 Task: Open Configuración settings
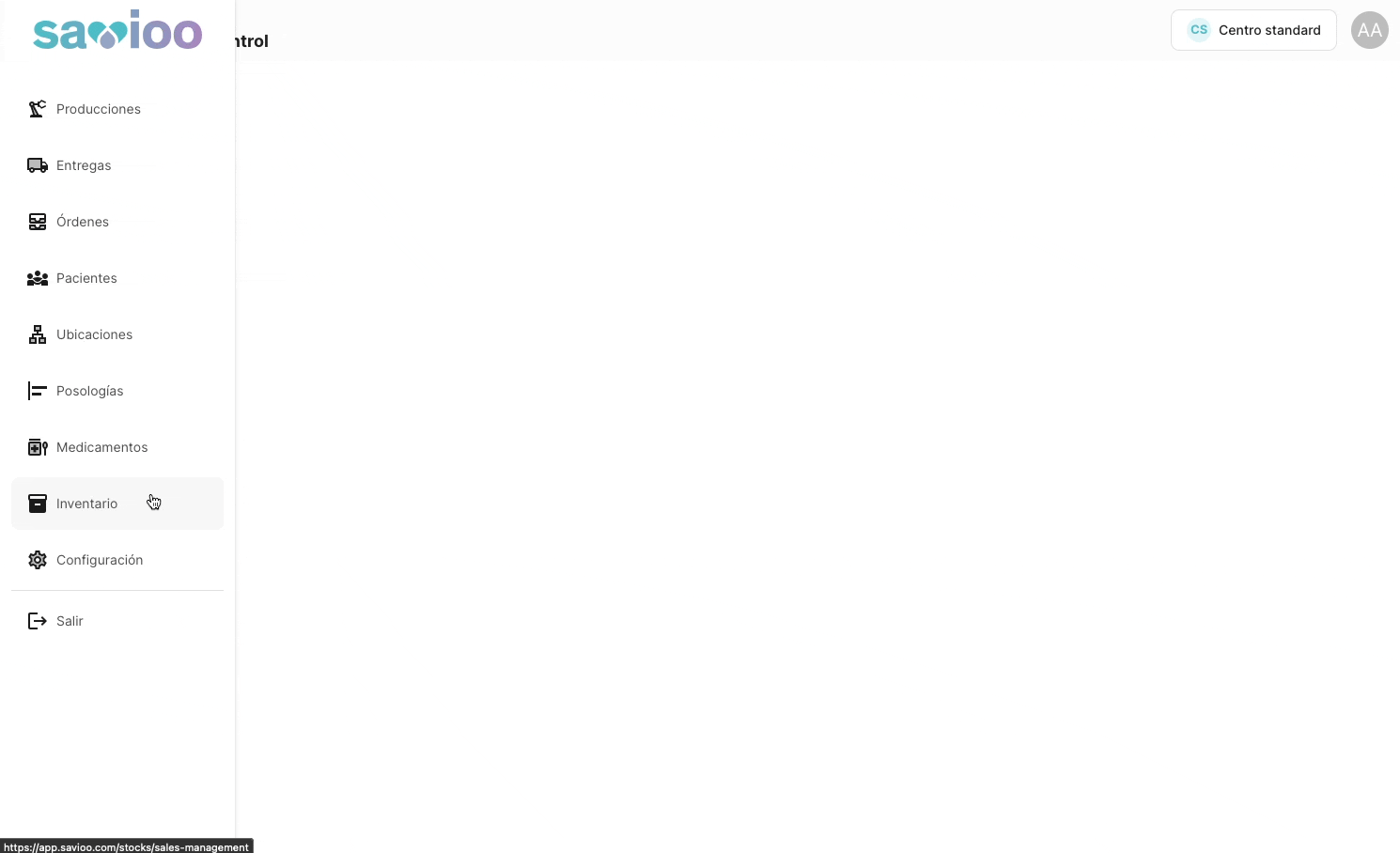[x=99, y=560]
